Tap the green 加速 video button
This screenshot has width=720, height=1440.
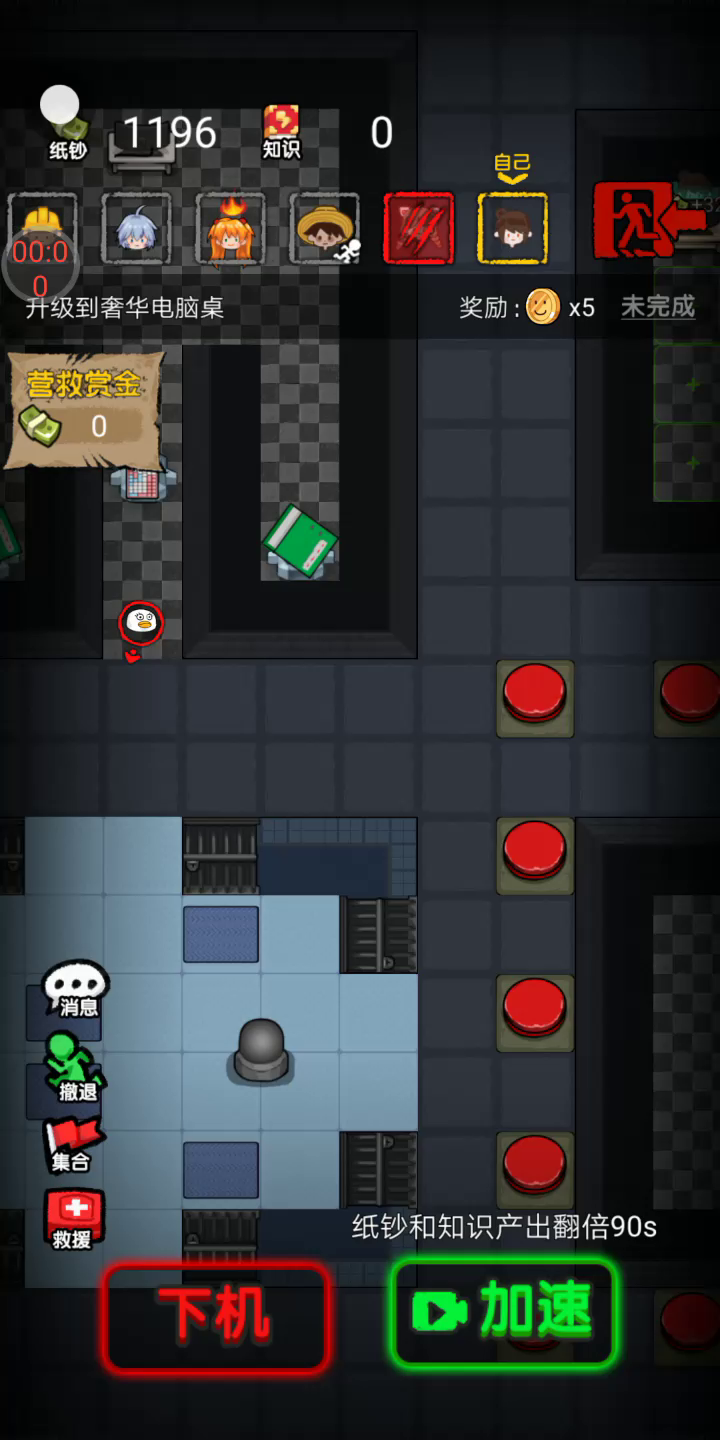(x=504, y=1313)
